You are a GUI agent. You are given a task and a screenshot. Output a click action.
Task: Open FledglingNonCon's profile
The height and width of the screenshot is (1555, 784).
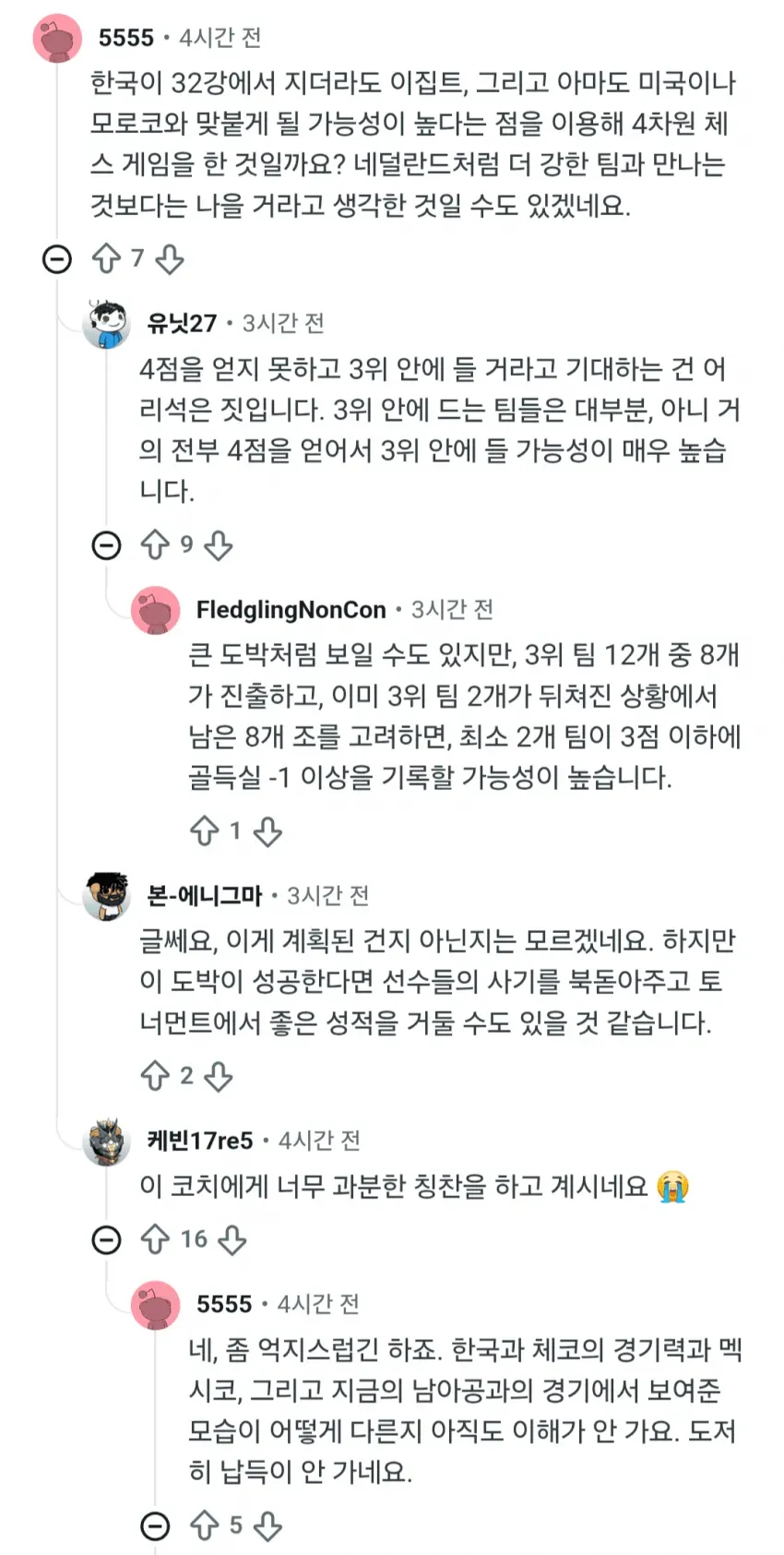291,609
